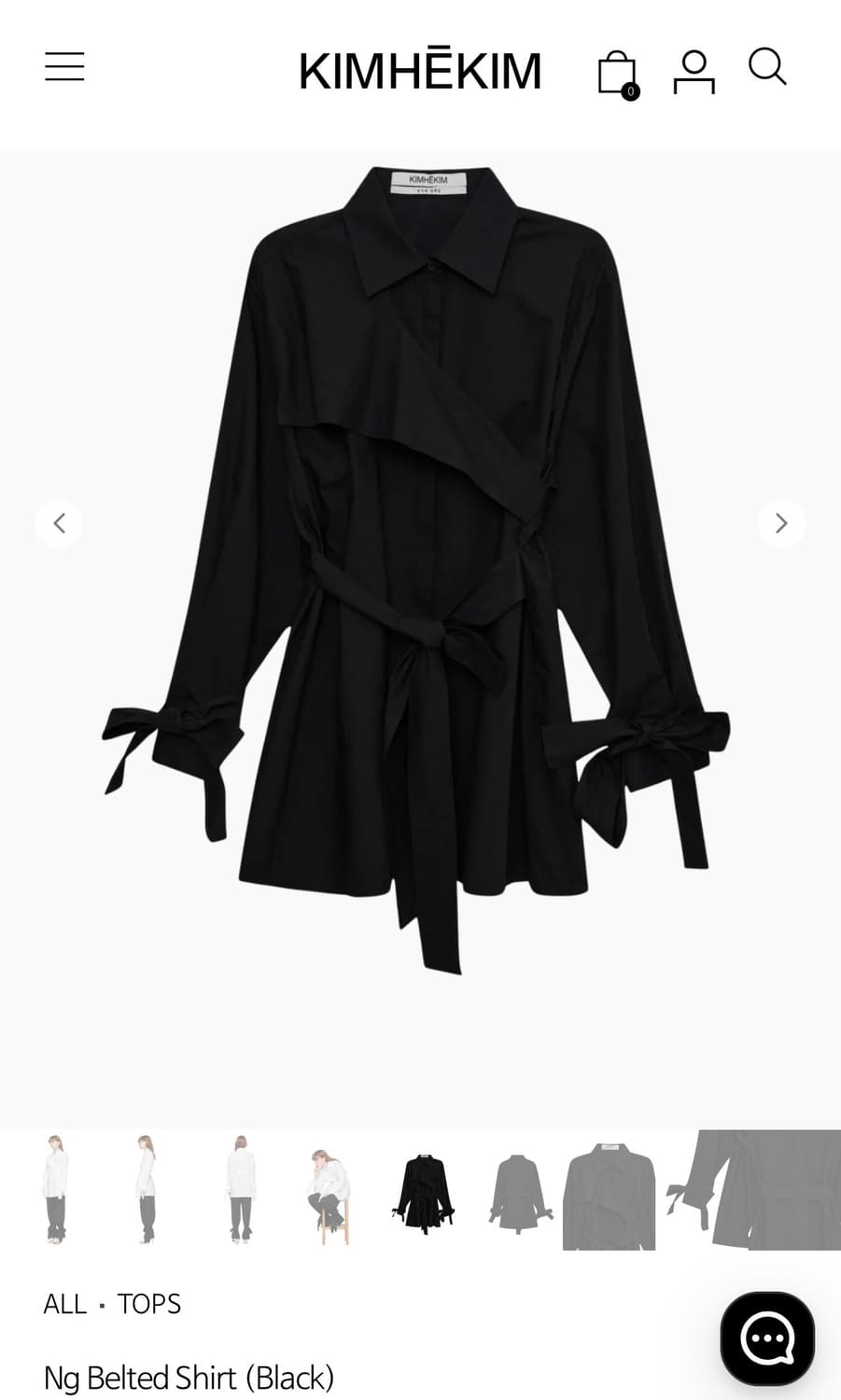Open the TOPS category breadcrumb

pyautogui.click(x=149, y=1304)
